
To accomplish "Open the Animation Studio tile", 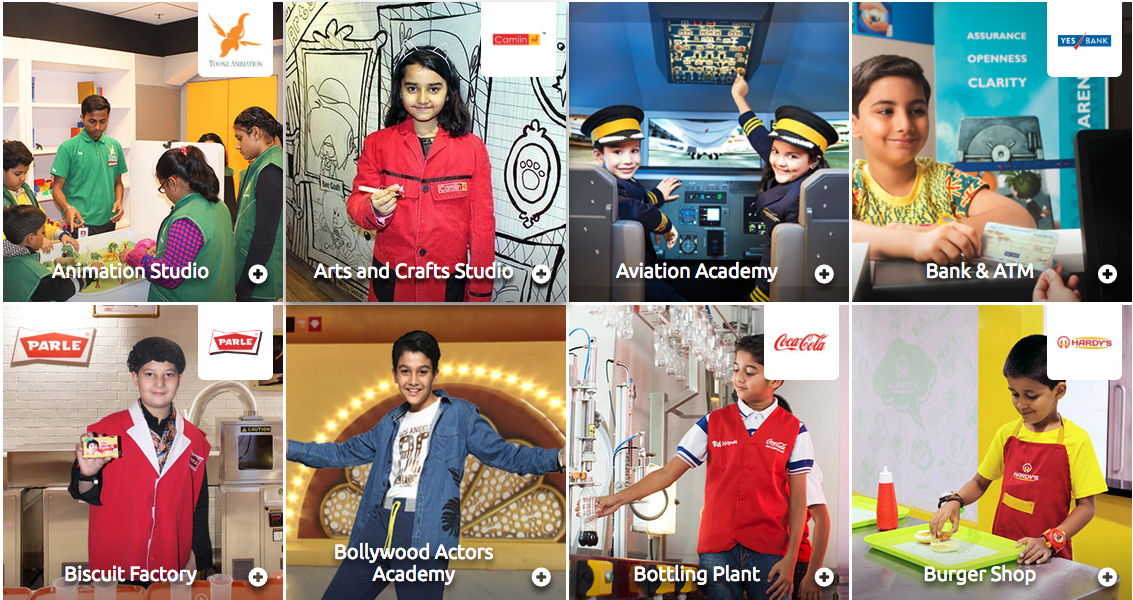I will (x=142, y=152).
